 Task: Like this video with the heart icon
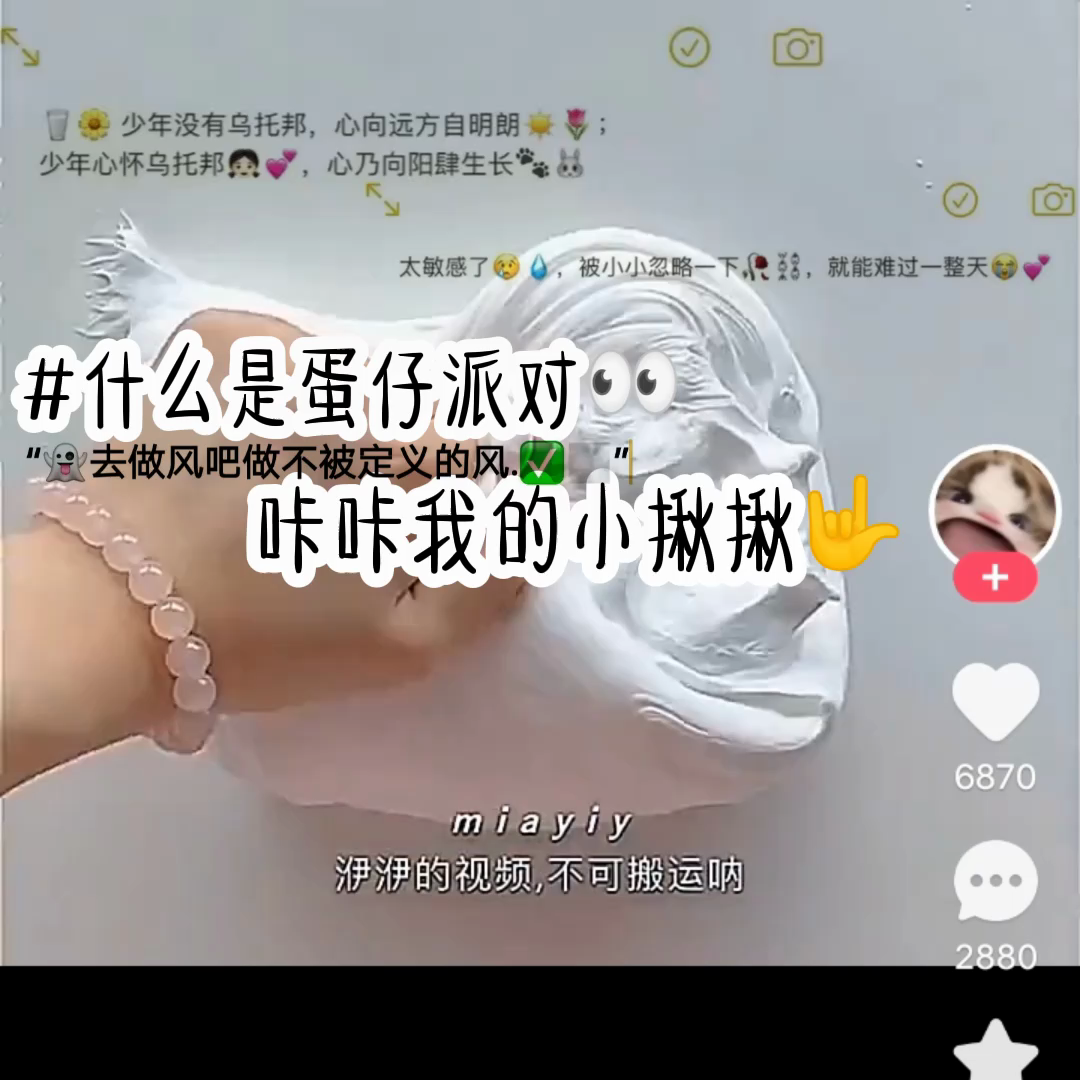point(995,702)
